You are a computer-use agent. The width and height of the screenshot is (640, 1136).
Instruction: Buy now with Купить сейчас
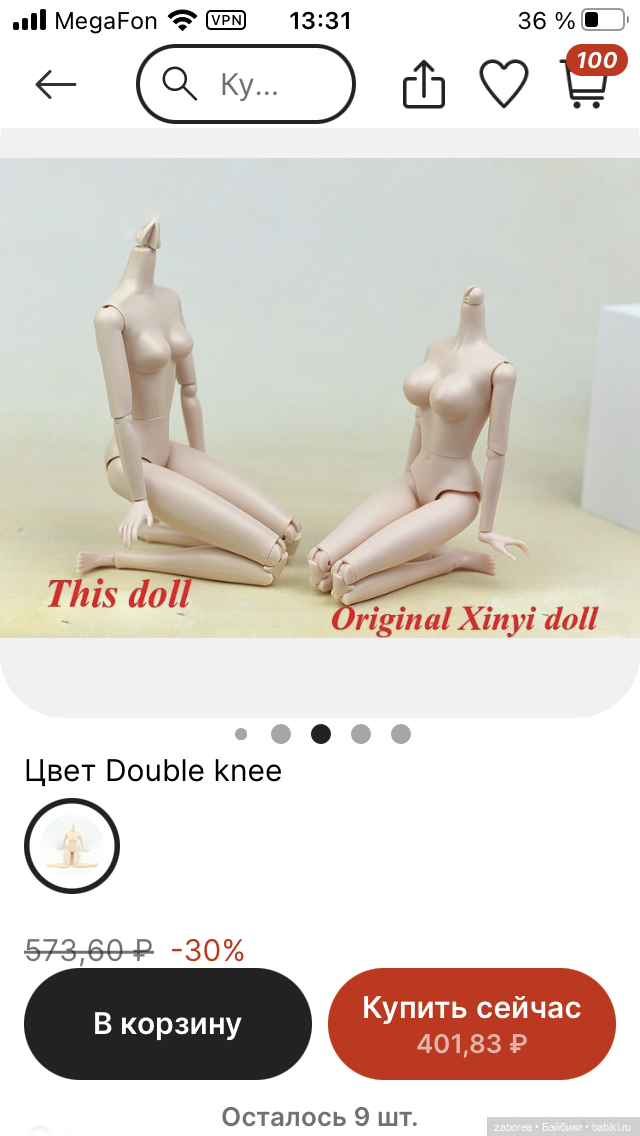[x=472, y=1024]
